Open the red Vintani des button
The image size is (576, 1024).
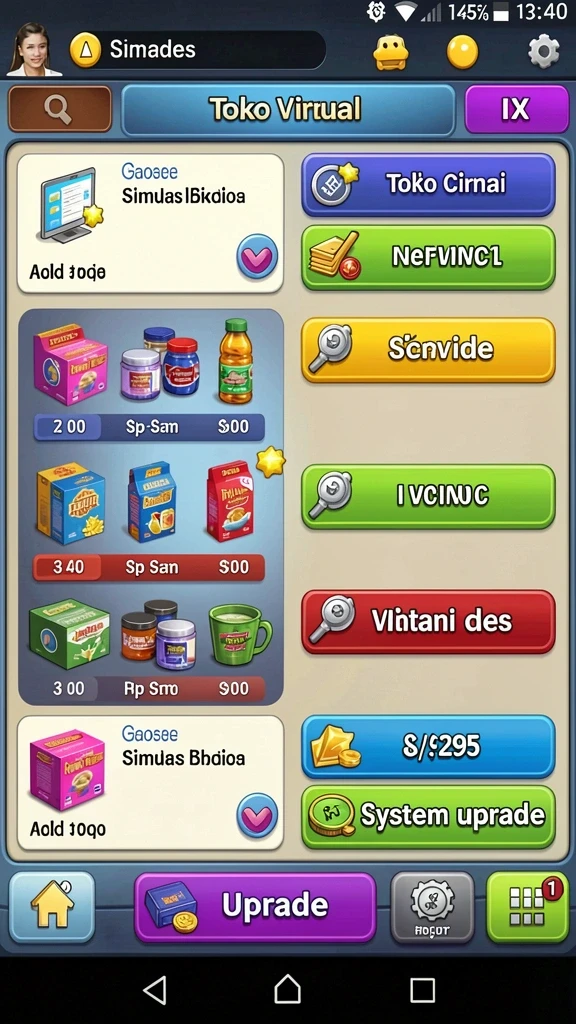click(428, 621)
